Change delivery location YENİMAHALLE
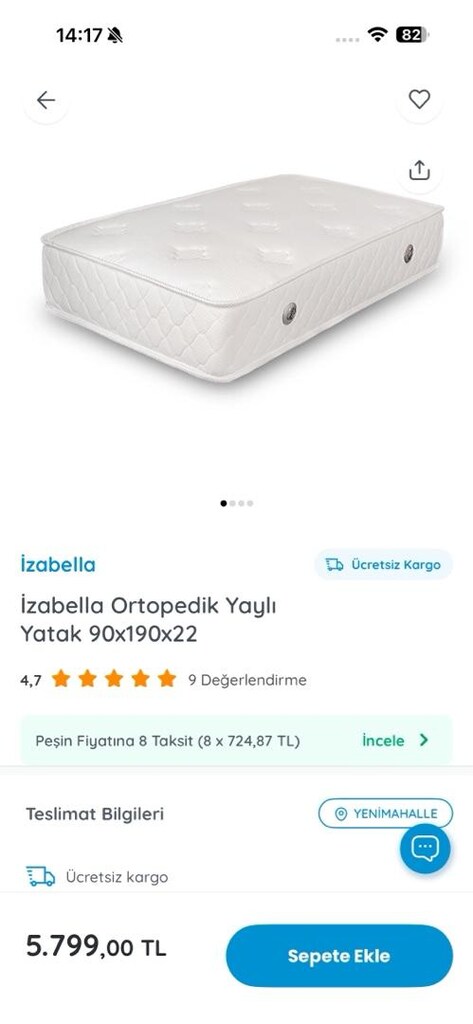 (385, 814)
